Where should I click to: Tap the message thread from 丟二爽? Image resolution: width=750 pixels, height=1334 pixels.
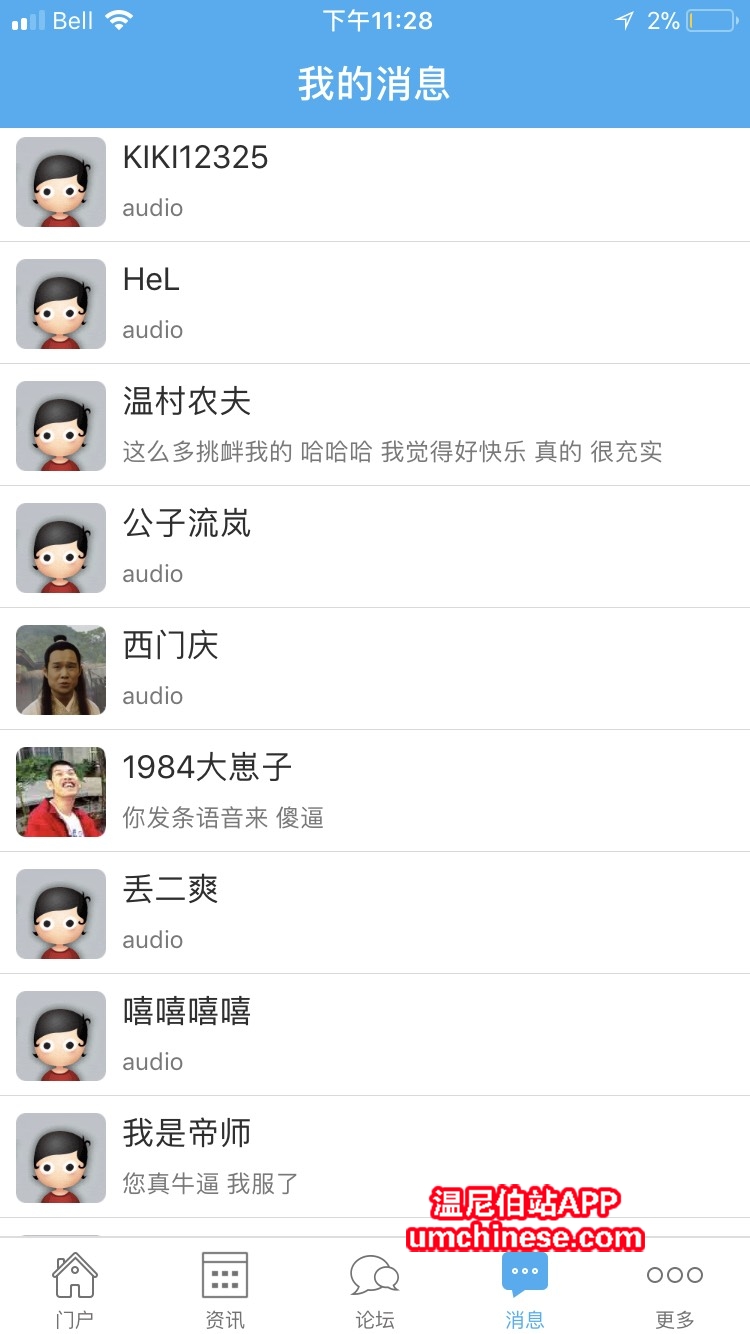tap(375, 913)
